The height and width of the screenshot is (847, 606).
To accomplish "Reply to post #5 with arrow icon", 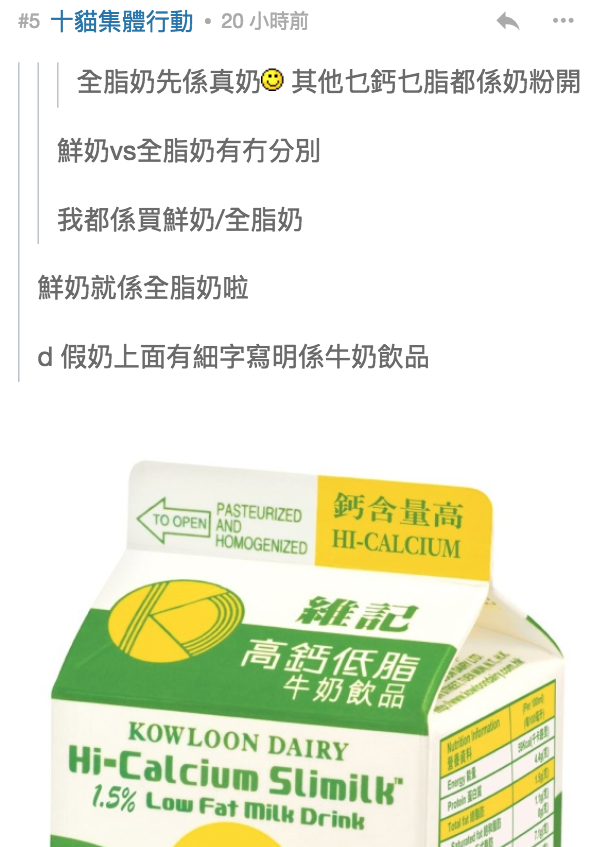I will click(508, 21).
